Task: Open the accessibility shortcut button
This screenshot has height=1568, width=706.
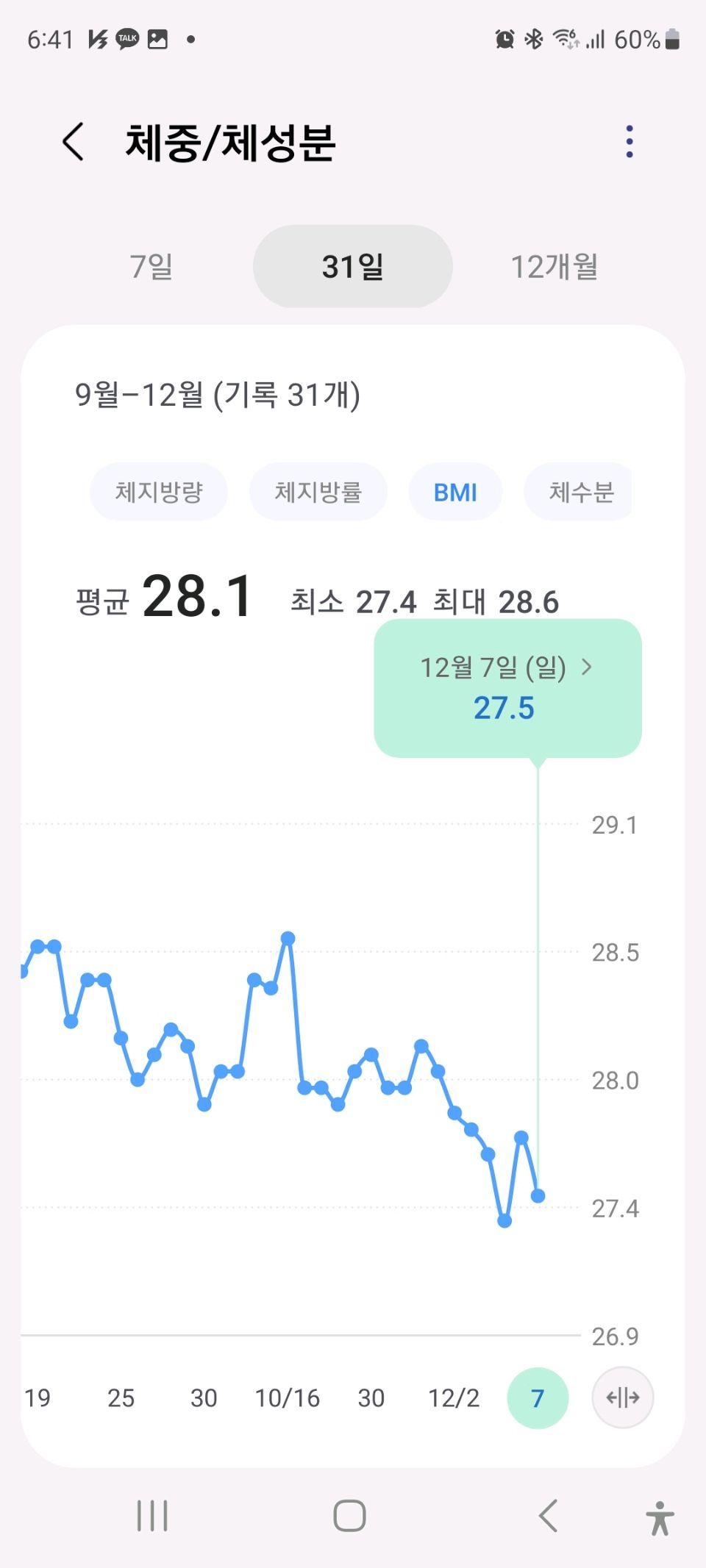Action: (x=660, y=1517)
